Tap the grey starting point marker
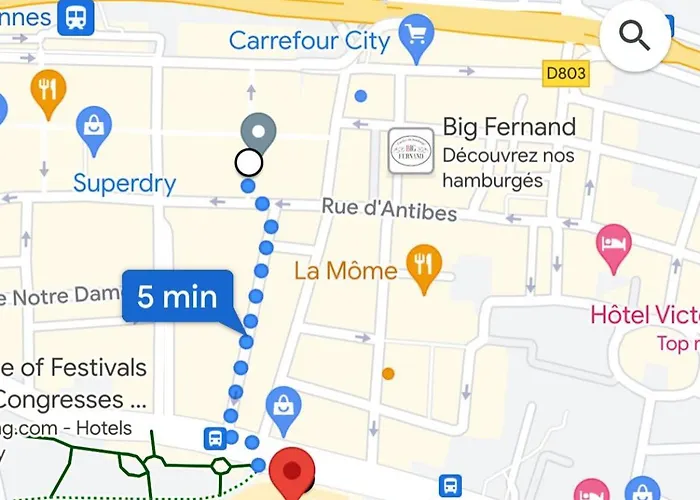The image size is (700, 500). pyautogui.click(x=259, y=131)
